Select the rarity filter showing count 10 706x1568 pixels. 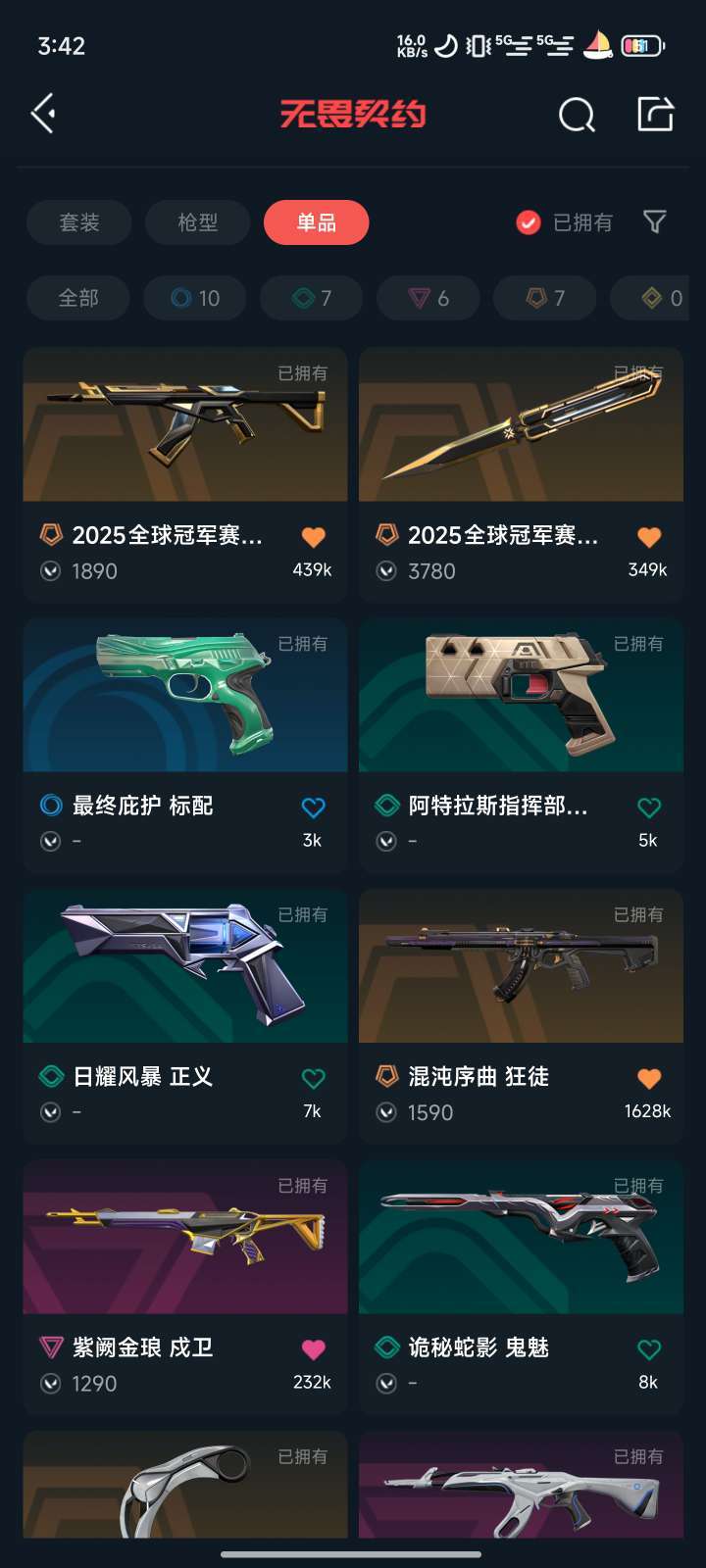coord(194,298)
